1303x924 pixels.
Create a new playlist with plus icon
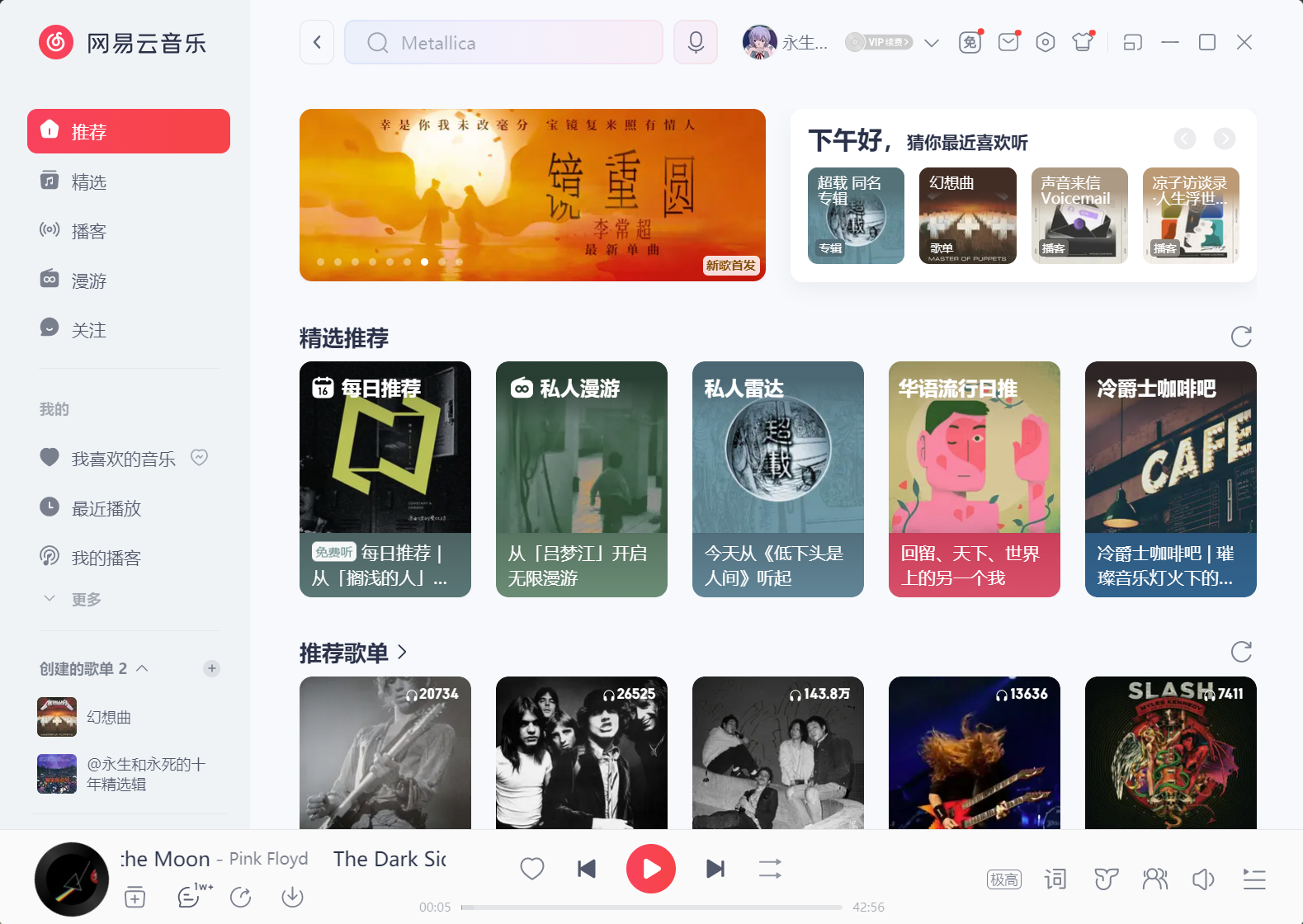click(x=211, y=668)
